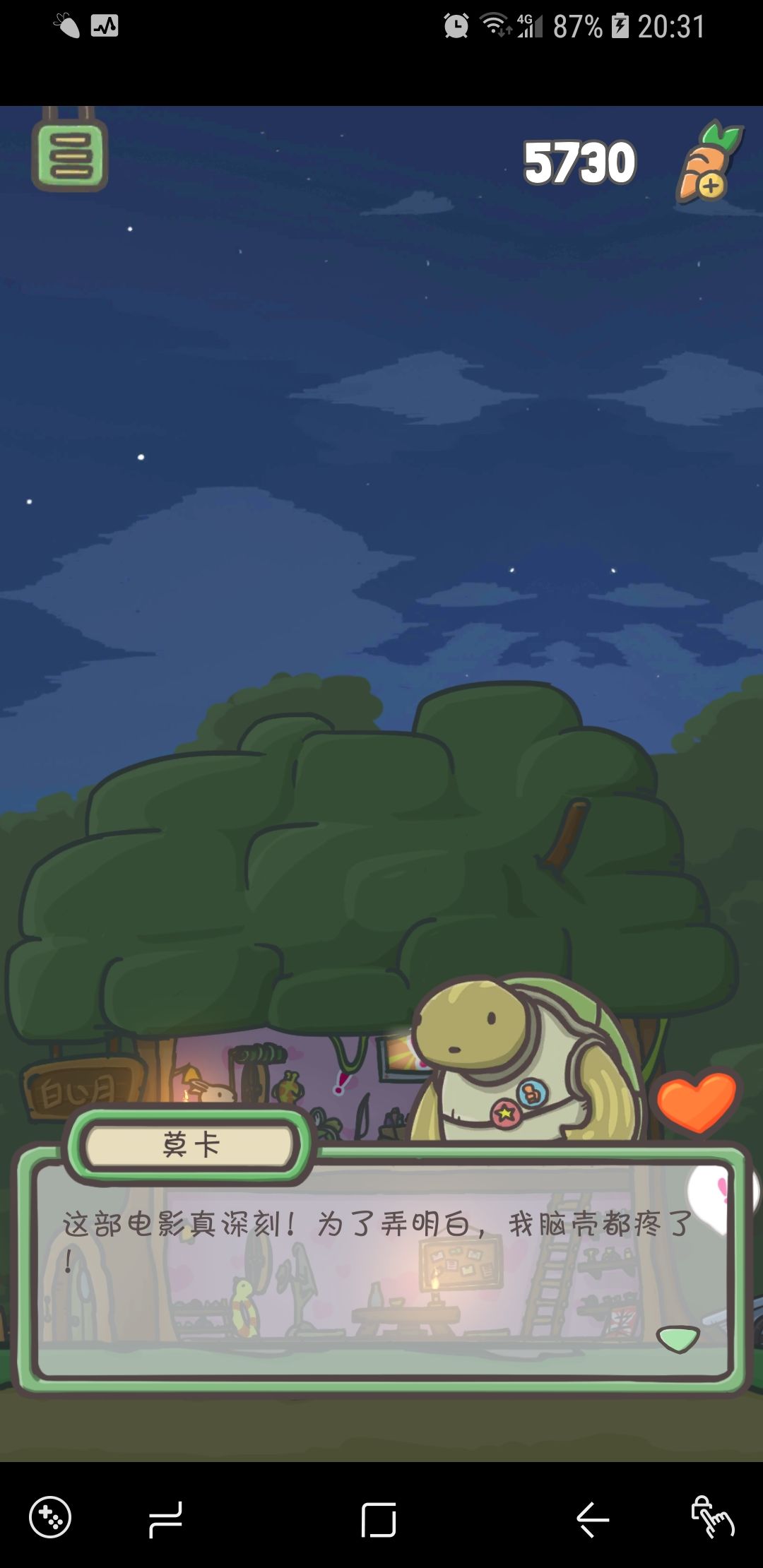
Task: Advance the dialogue with the green arrow
Action: click(678, 1338)
